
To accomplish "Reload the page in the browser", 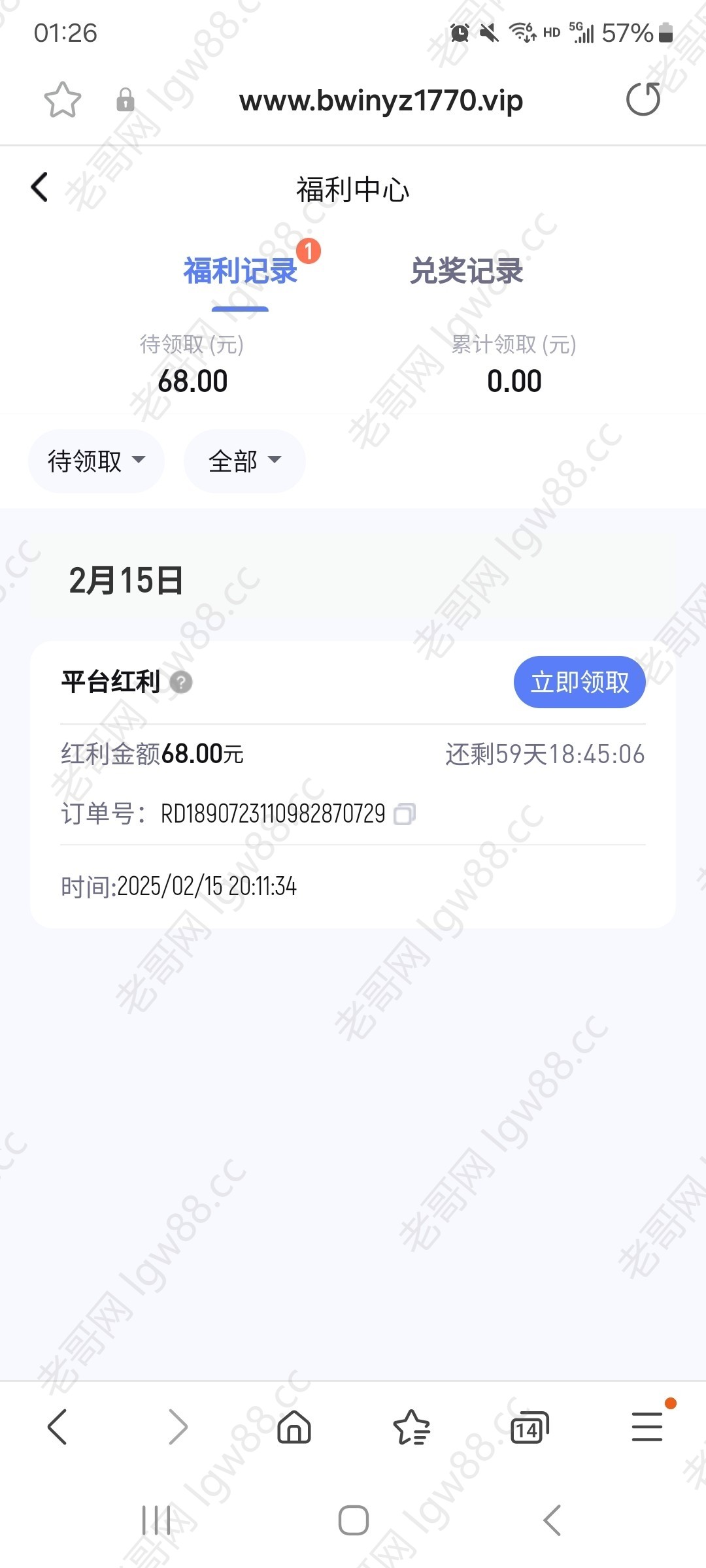I will click(x=643, y=100).
